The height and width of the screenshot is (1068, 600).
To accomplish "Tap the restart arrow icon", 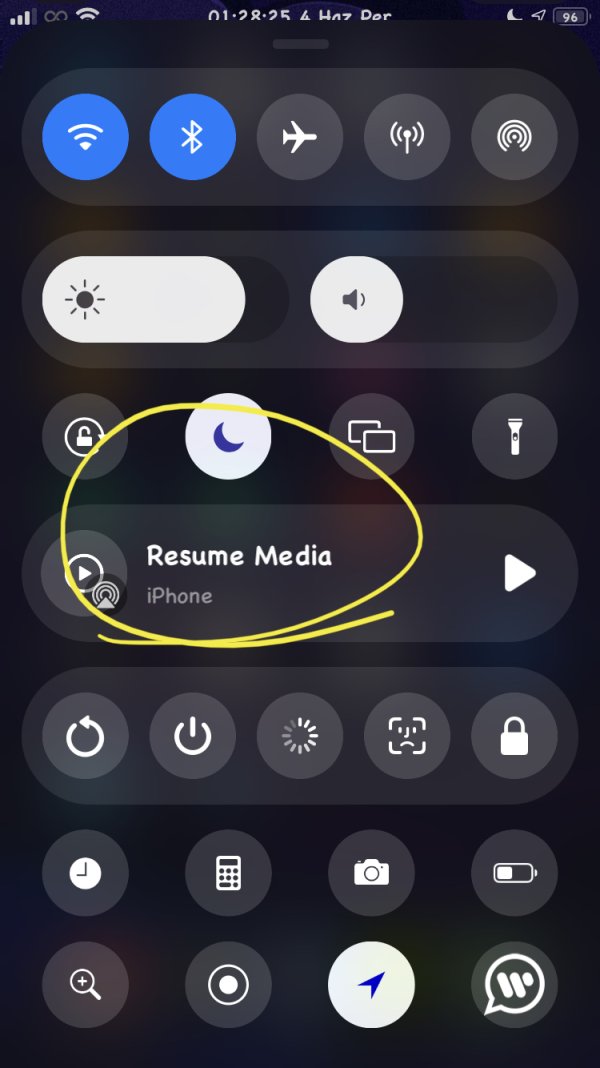I will 85,737.
